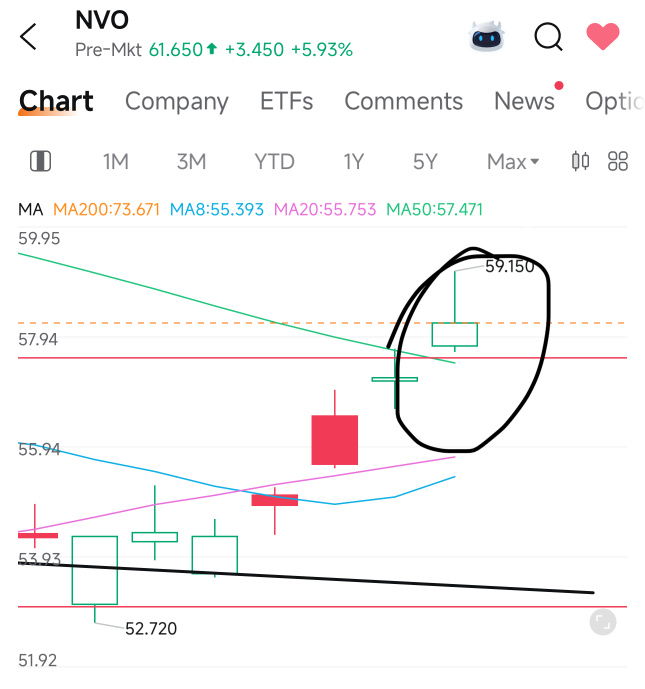The image size is (645, 689).
Task: Toggle the chart layout panel icon
Action: [x=41, y=161]
